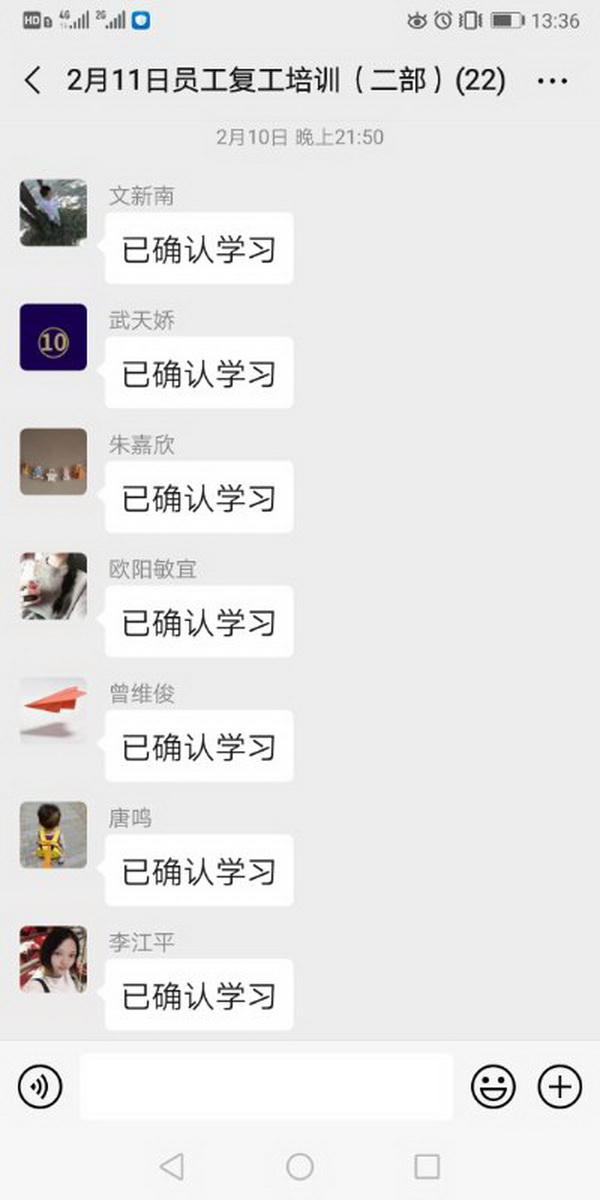Tap the system home button
Screen dimensions: 600x1200
pyautogui.click(x=300, y=1166)
